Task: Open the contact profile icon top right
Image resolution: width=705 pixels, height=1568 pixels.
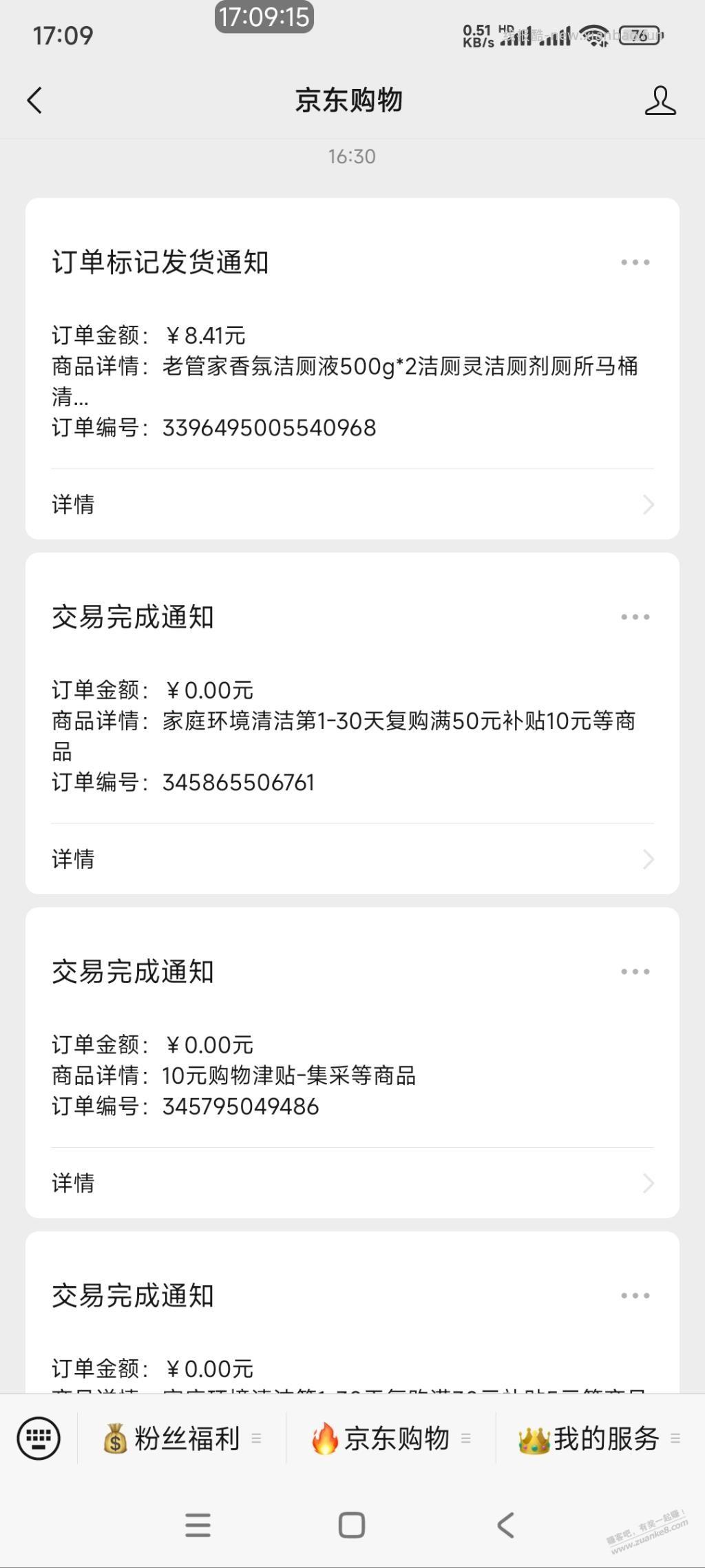Action: (x=660, y=102)
